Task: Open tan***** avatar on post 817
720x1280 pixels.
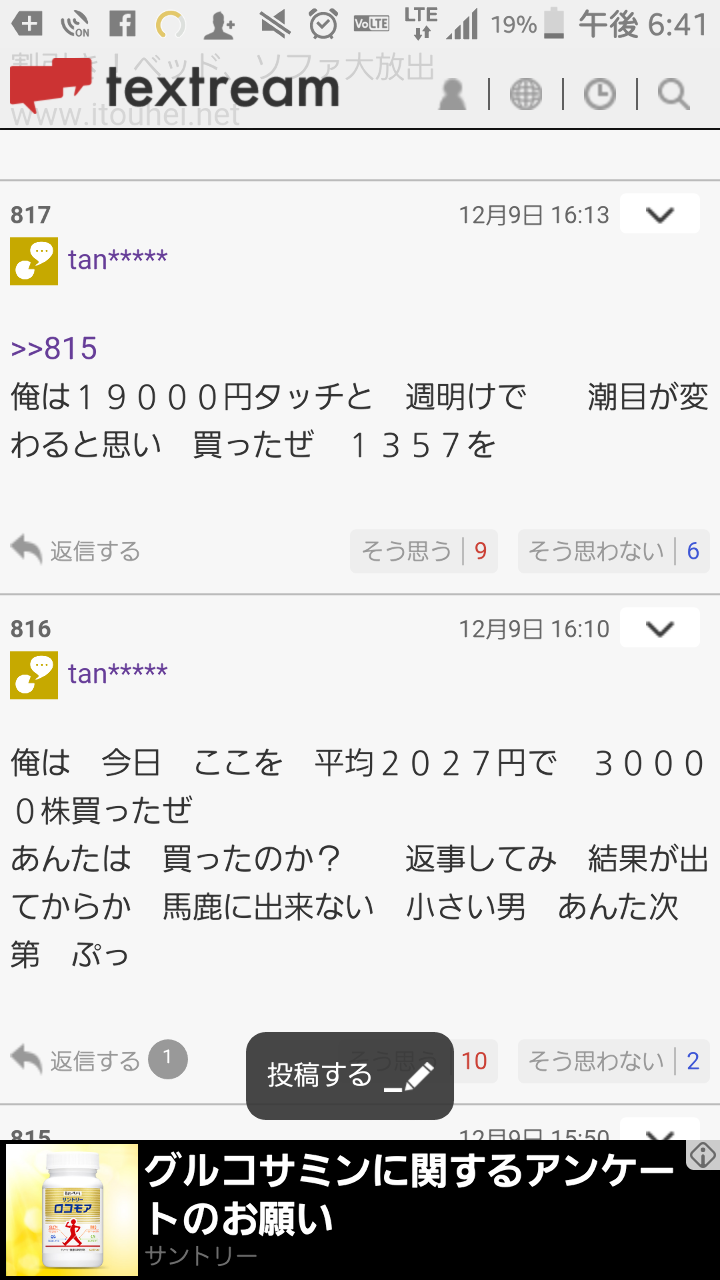Action: [x=33, y=262]
